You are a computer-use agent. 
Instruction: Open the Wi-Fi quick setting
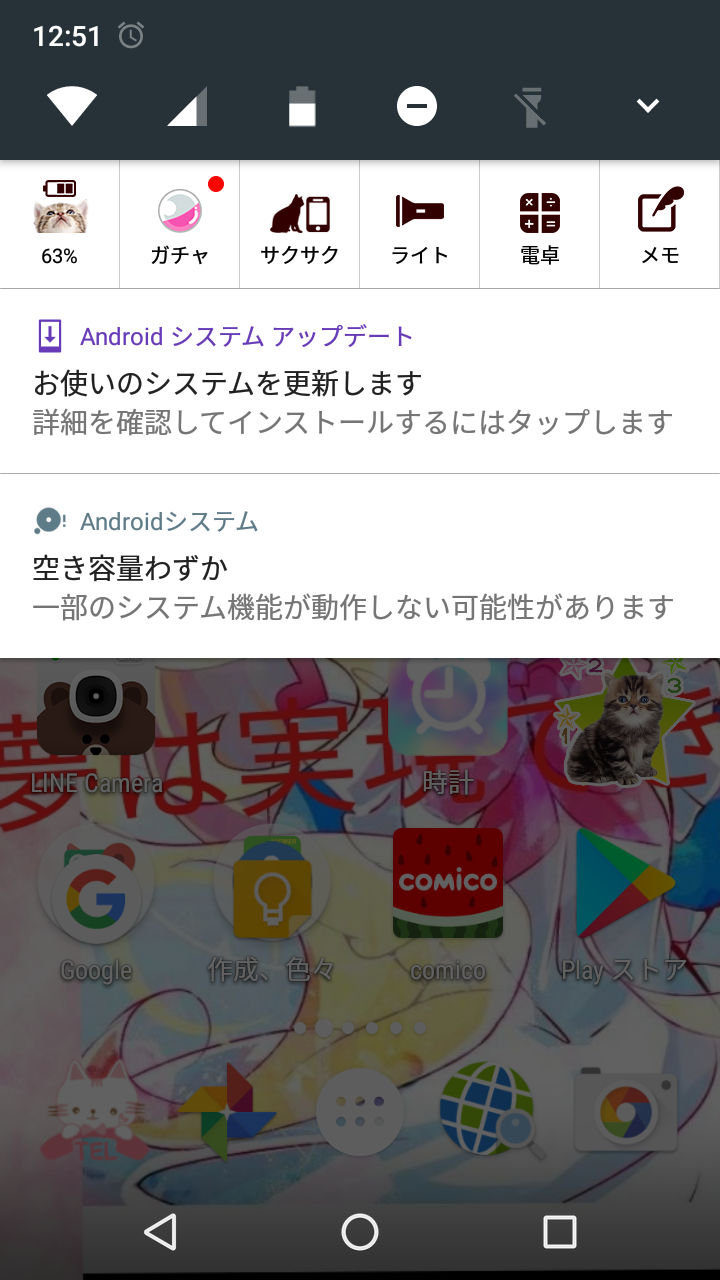pyautogui.click(x=72, y=106)
